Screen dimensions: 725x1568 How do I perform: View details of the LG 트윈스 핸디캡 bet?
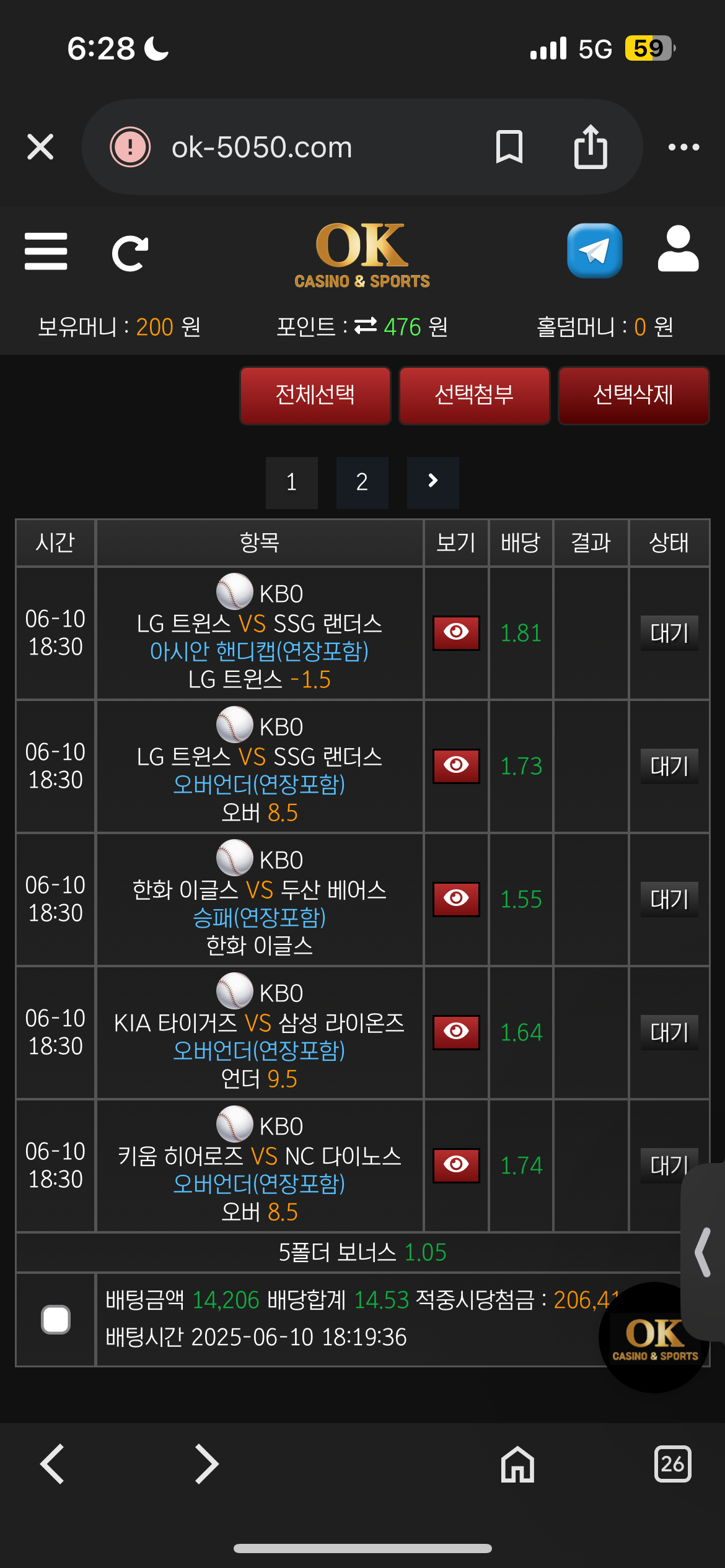point(456,633)
